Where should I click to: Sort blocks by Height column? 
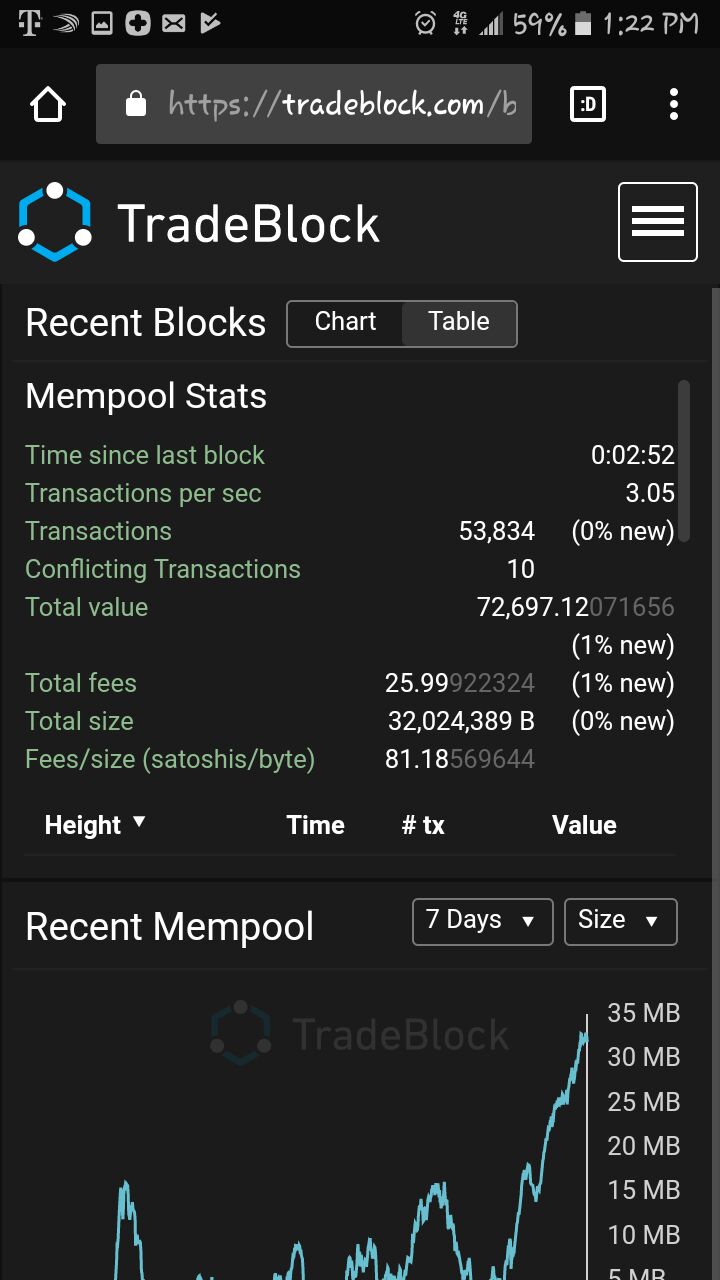95,825
